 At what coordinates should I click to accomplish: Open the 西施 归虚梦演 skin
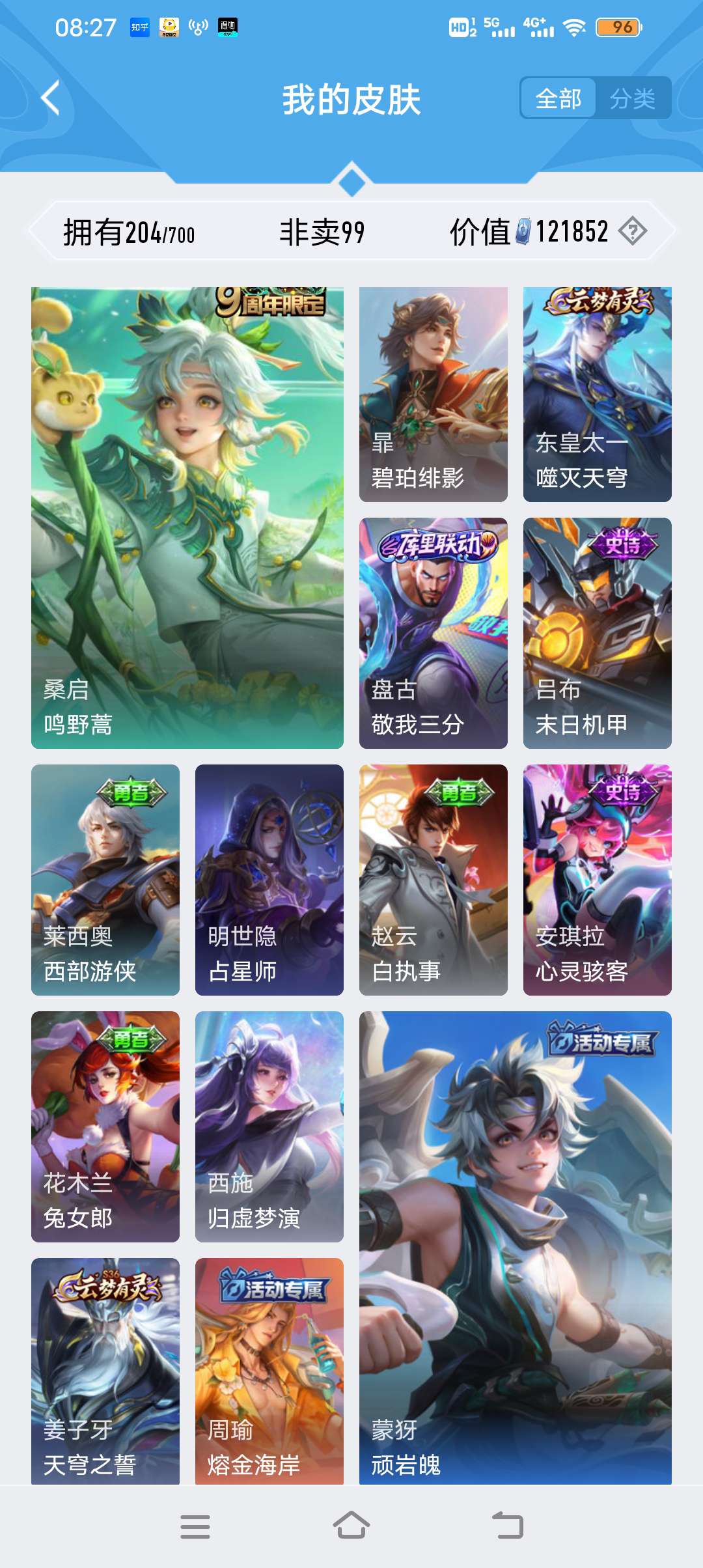269,1127
